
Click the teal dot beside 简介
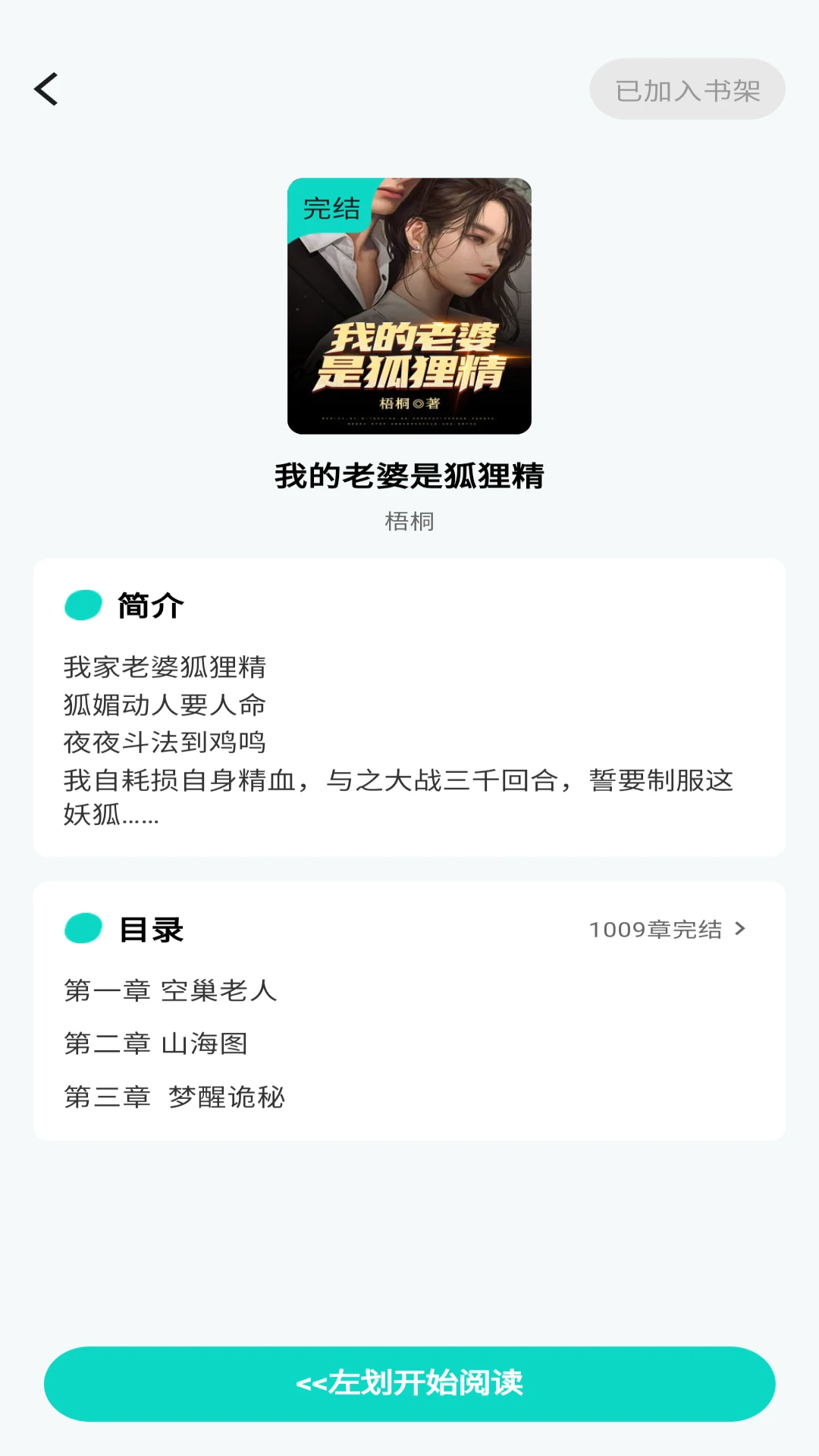82,606
